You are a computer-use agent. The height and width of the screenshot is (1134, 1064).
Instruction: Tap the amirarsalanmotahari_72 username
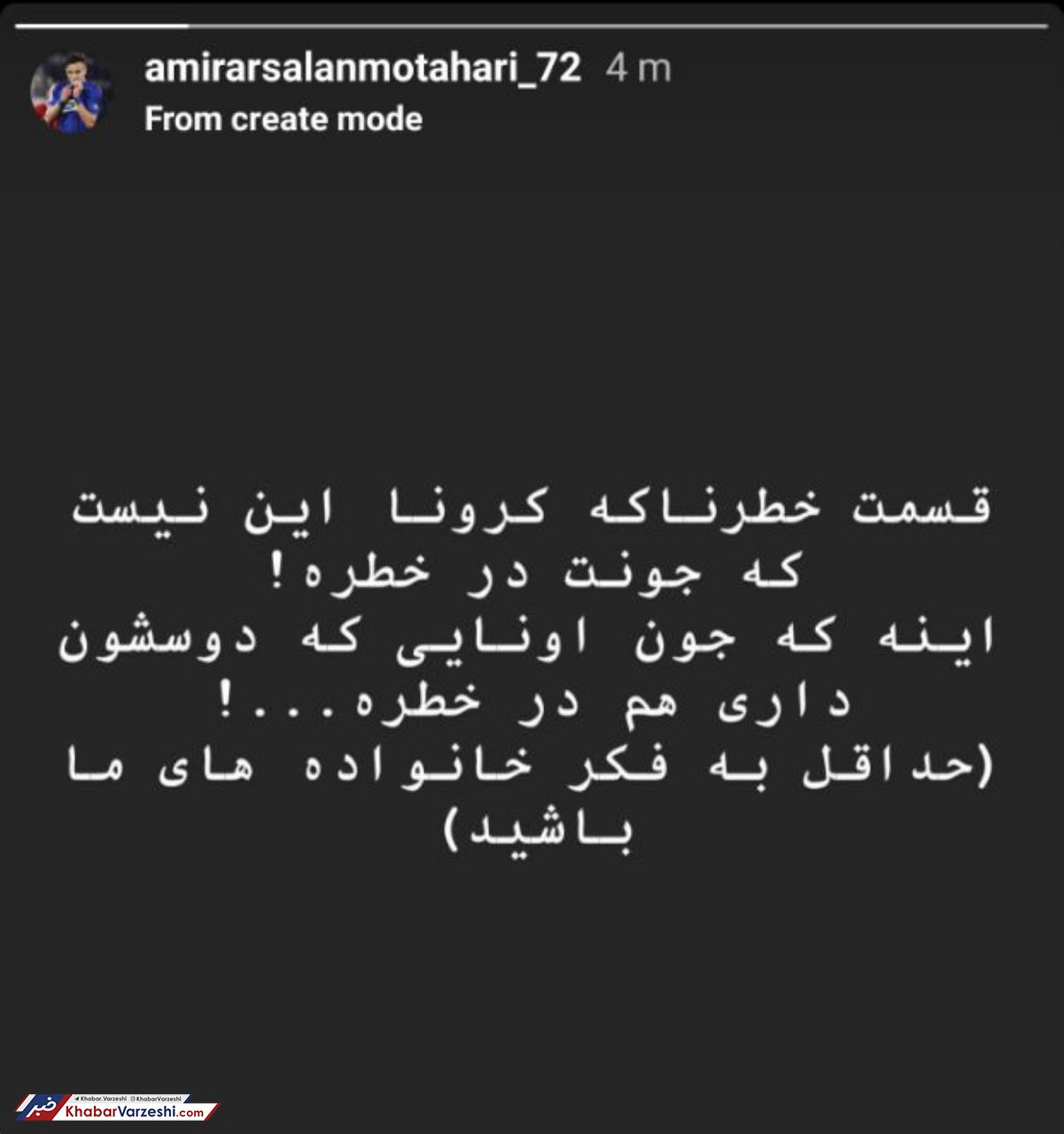pyautogui.click(x=362, y=68)
